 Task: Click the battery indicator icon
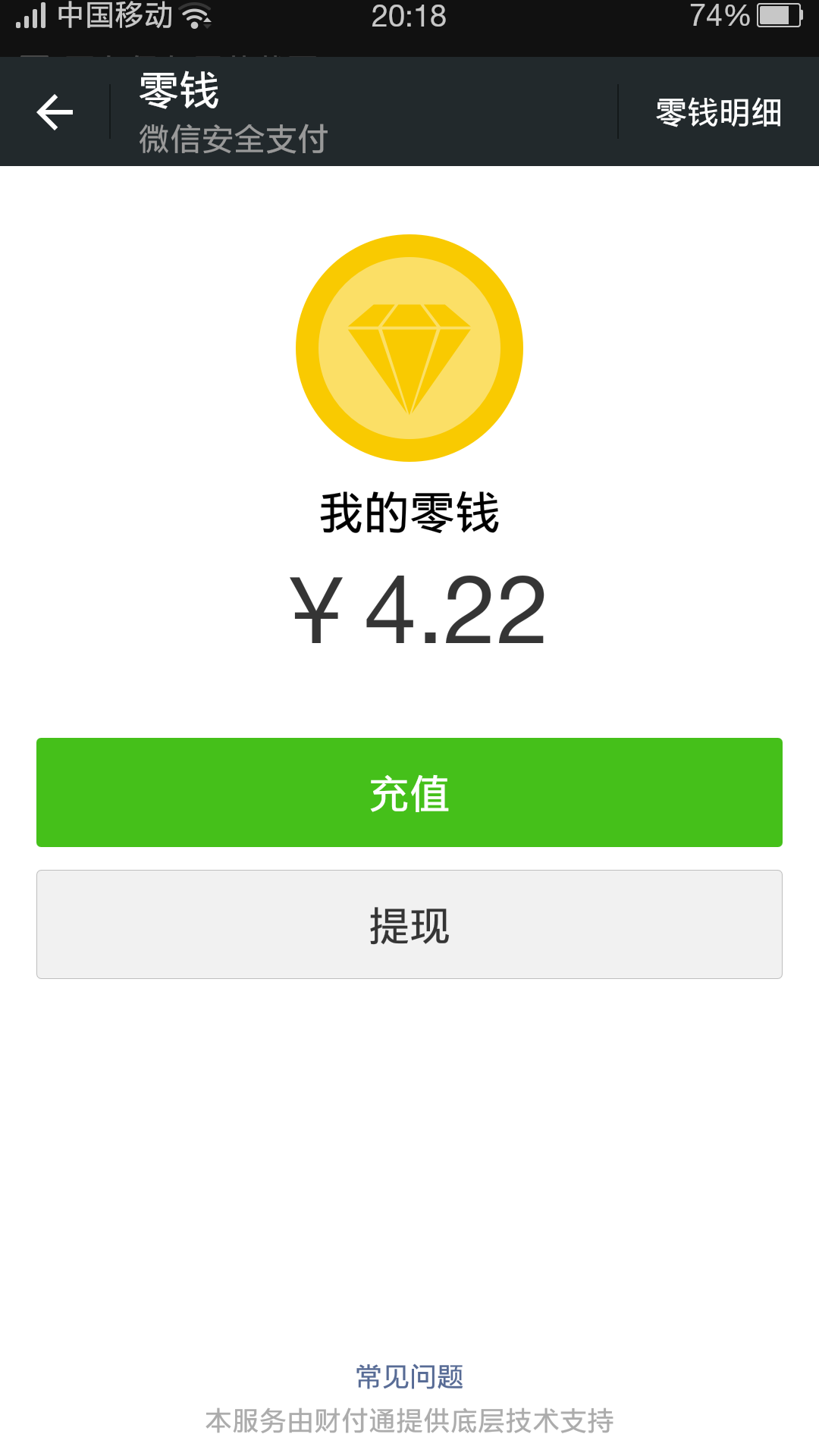pyautogui.click(x=781, y=17)
